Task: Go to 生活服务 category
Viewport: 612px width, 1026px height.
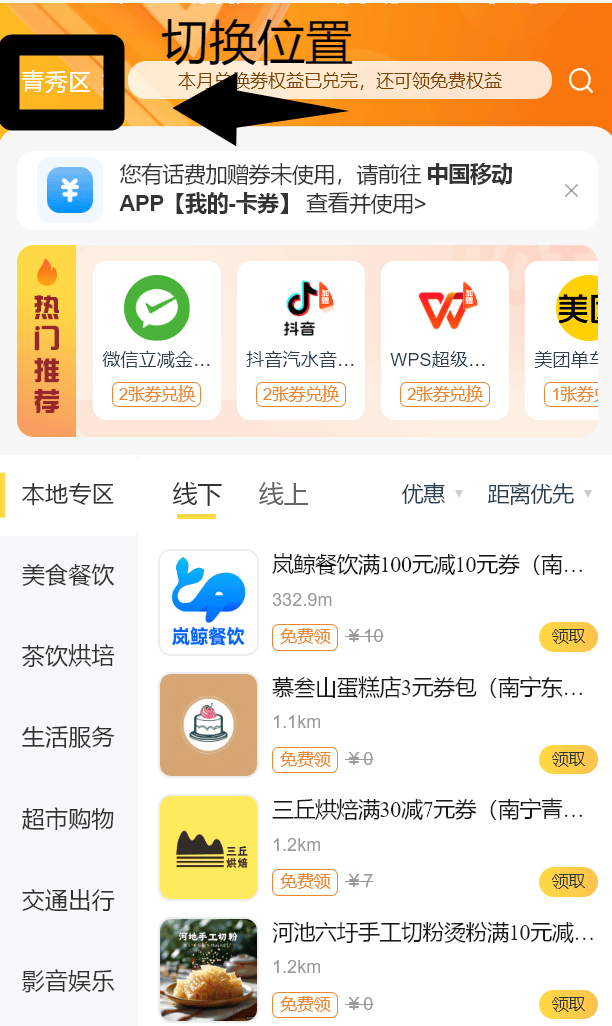Action: (x=68, y=737)
